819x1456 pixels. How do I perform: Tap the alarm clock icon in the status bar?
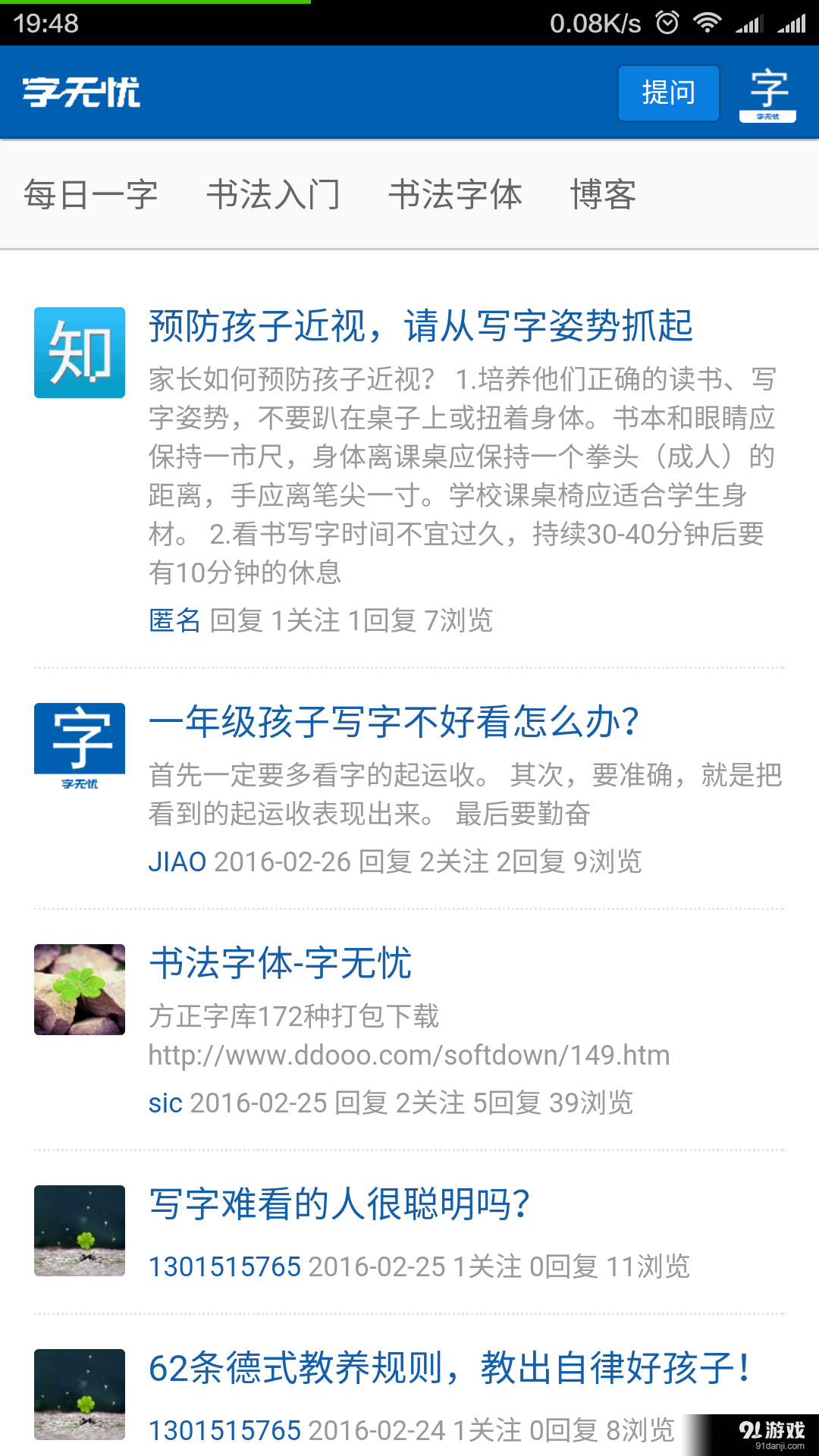pos(667,23)
